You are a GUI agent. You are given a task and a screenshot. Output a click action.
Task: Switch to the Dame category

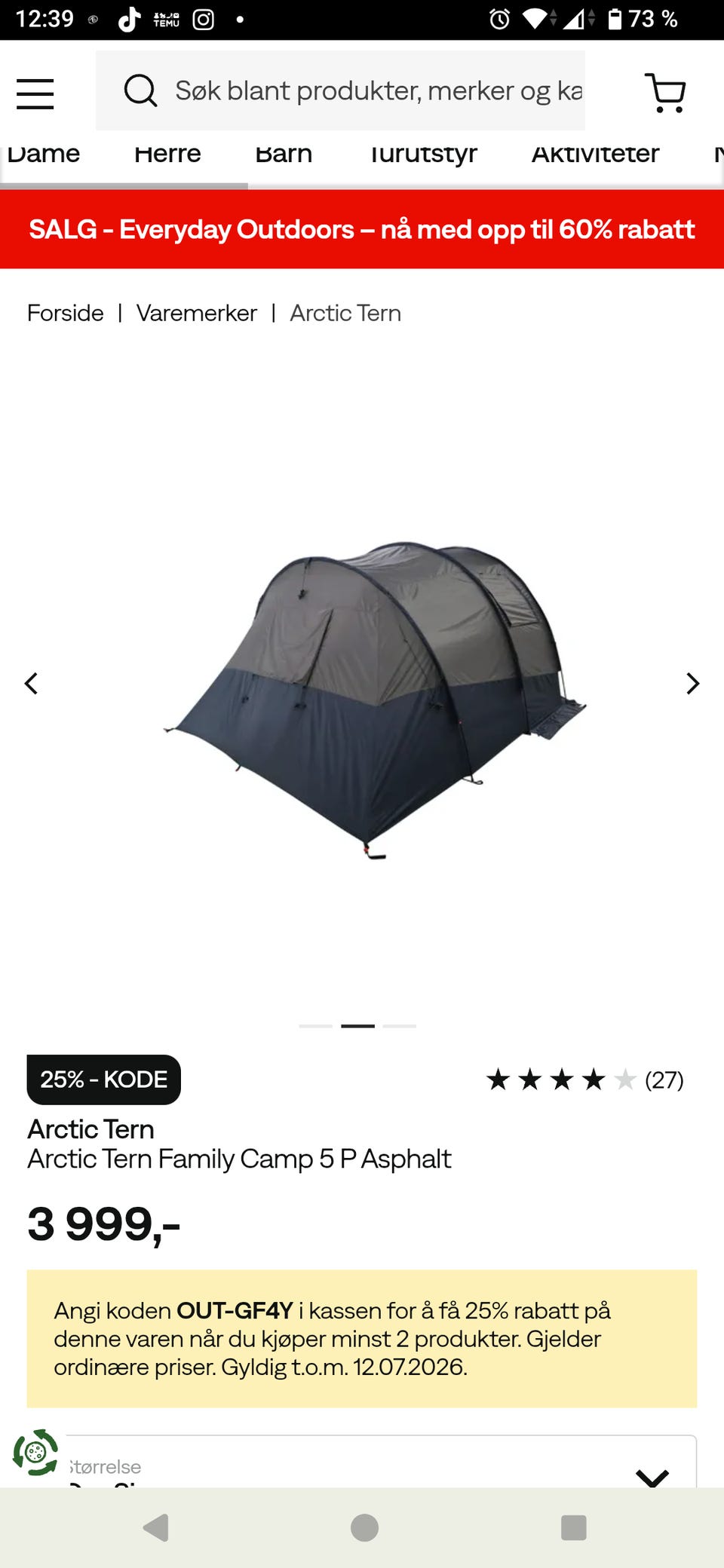coord(44,154)
